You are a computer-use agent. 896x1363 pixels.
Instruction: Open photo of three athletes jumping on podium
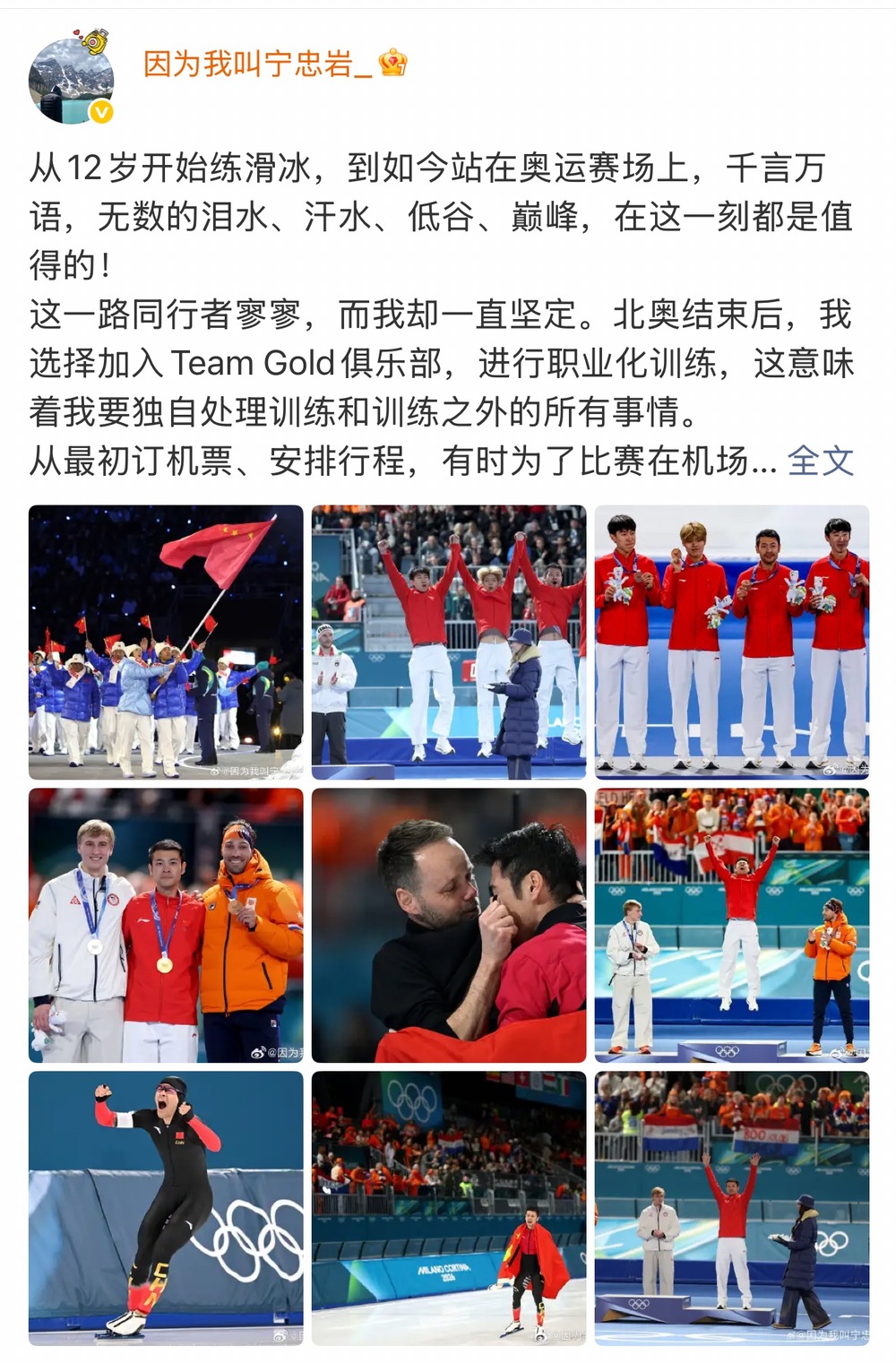click(x=449, y=642)
